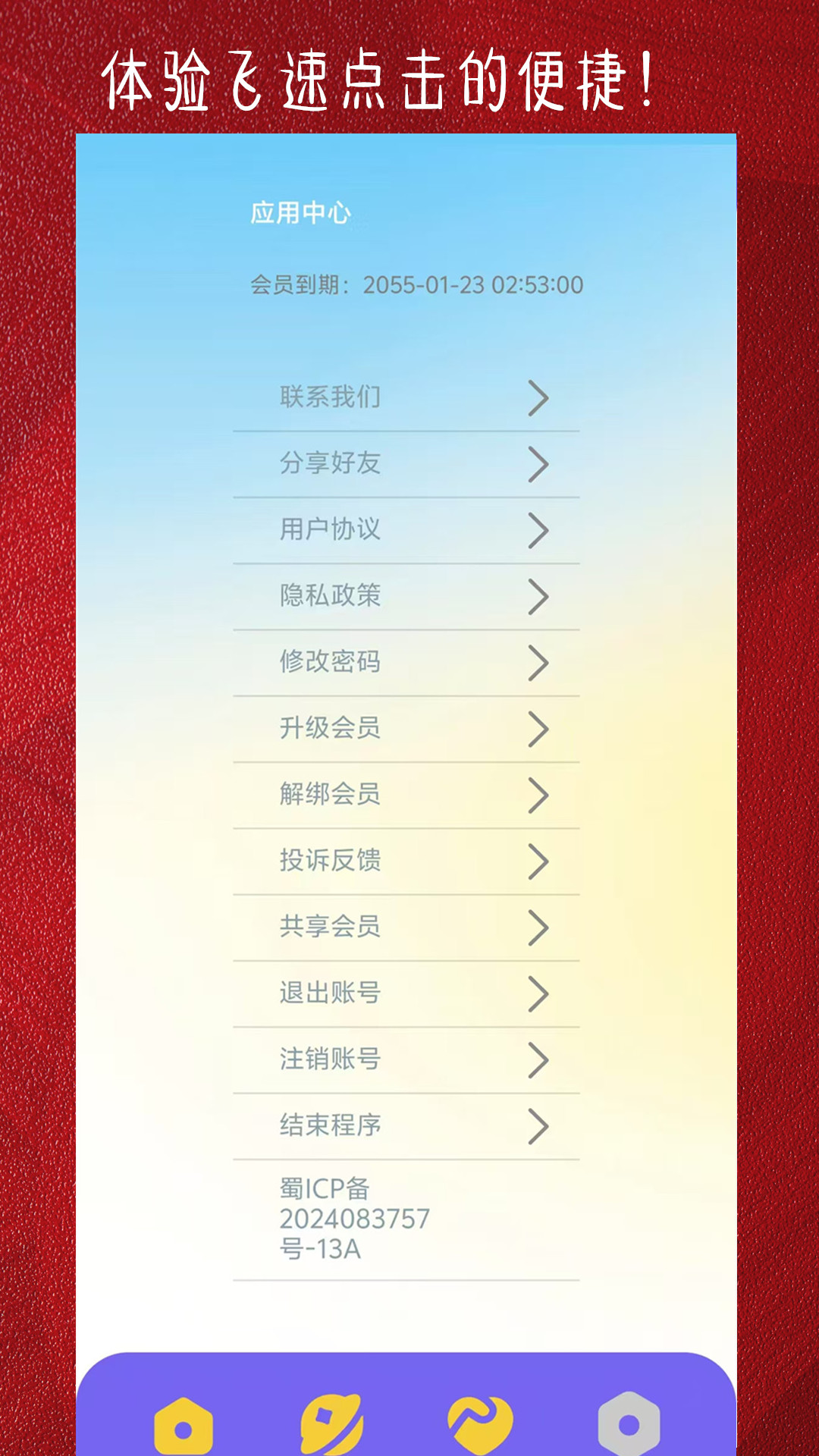819x1456 pixels.
Task: Submit feedback through 投诉反馈
Action: click(331, 861)
